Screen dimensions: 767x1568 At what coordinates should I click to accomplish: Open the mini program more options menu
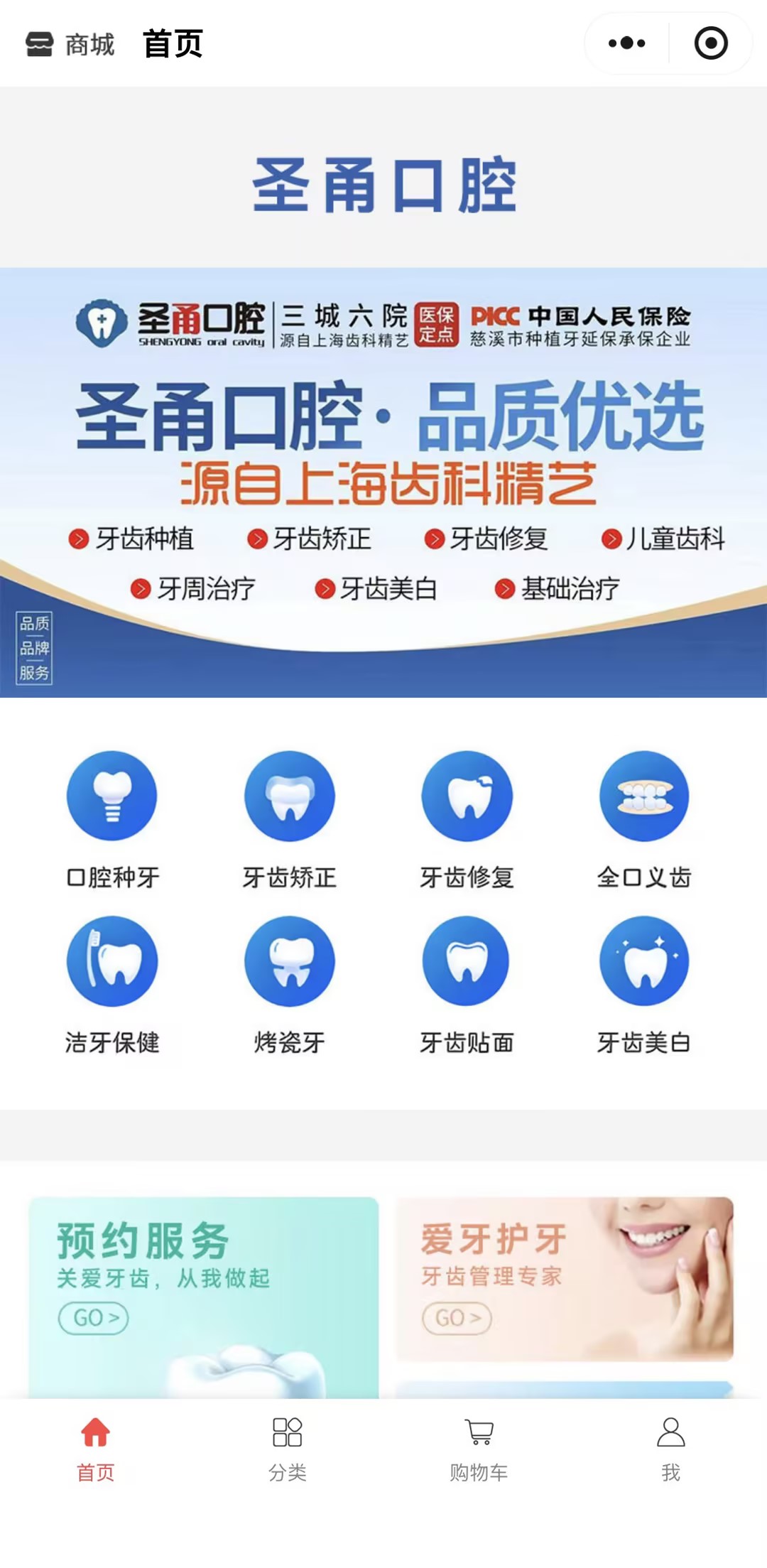pos(626,43)
